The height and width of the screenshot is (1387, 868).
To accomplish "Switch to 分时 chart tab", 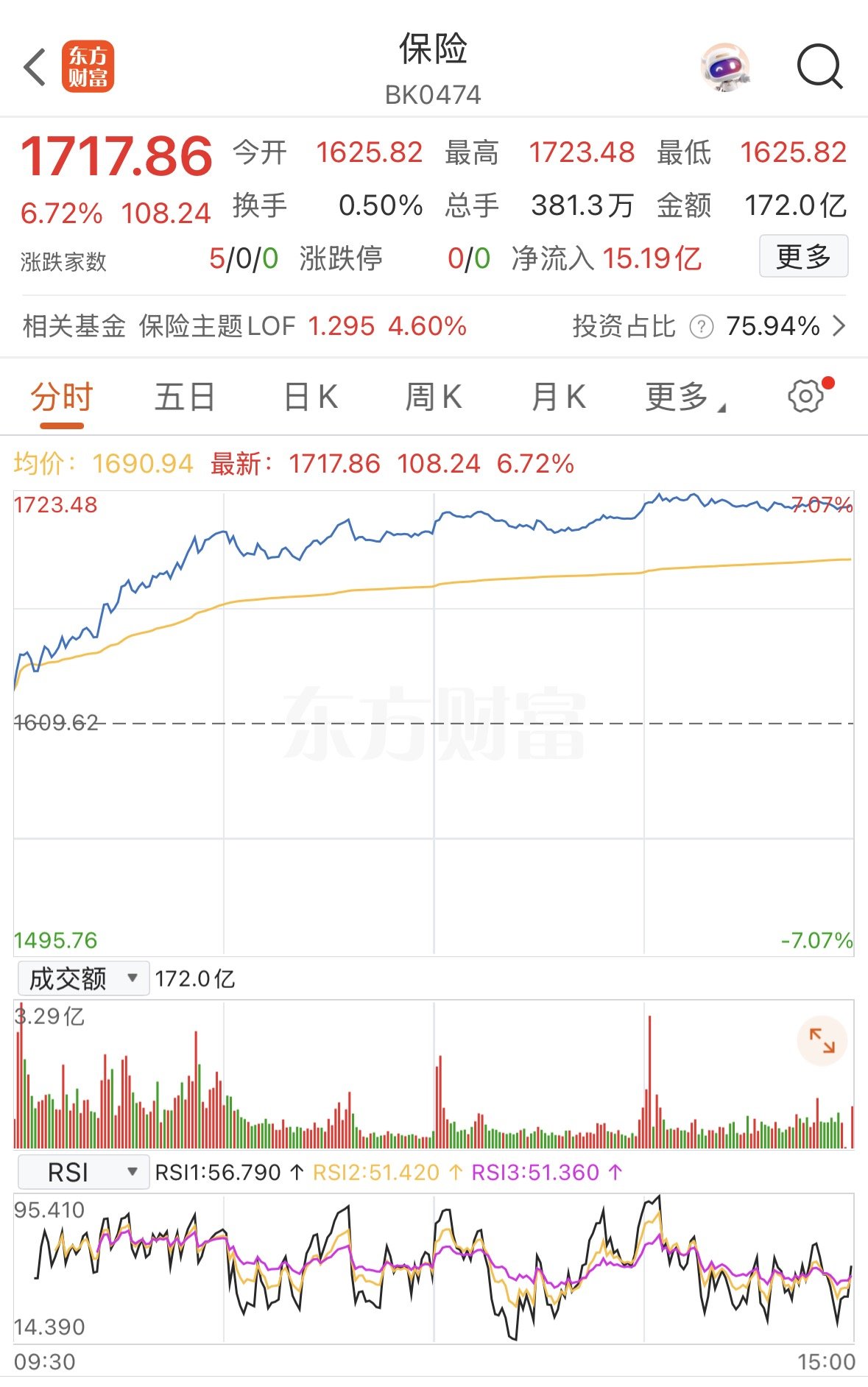I will pos(61,398).
